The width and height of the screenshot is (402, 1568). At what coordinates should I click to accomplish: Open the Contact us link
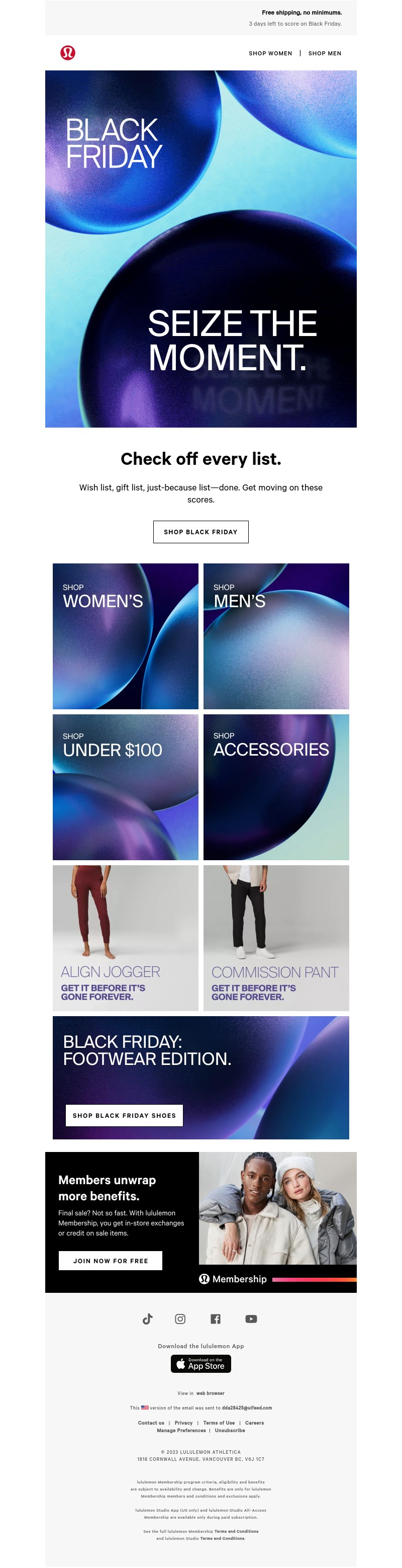tap(151, 1423)
